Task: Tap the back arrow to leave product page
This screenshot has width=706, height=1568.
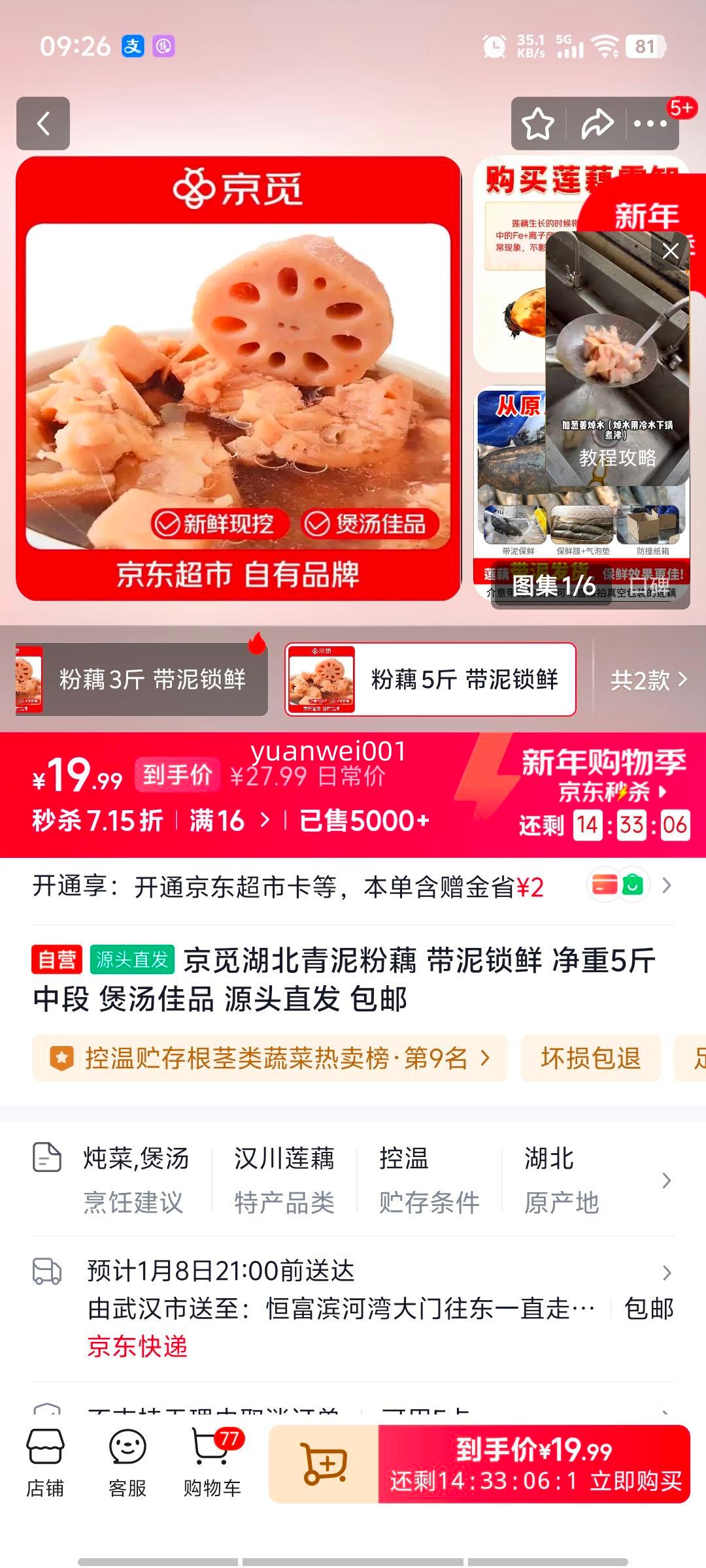Action: 43,124
